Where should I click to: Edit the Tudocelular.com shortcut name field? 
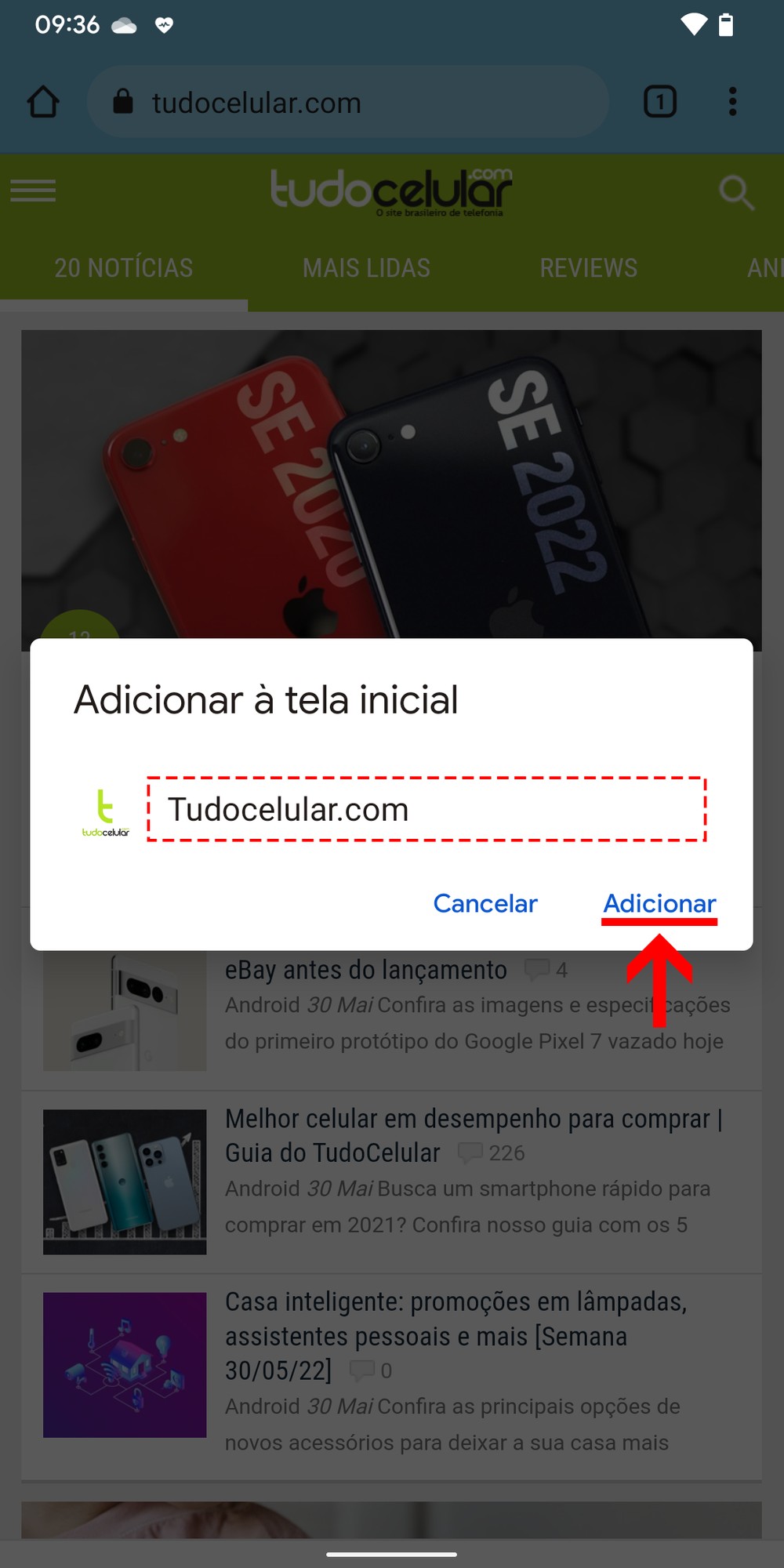[426, 809]
